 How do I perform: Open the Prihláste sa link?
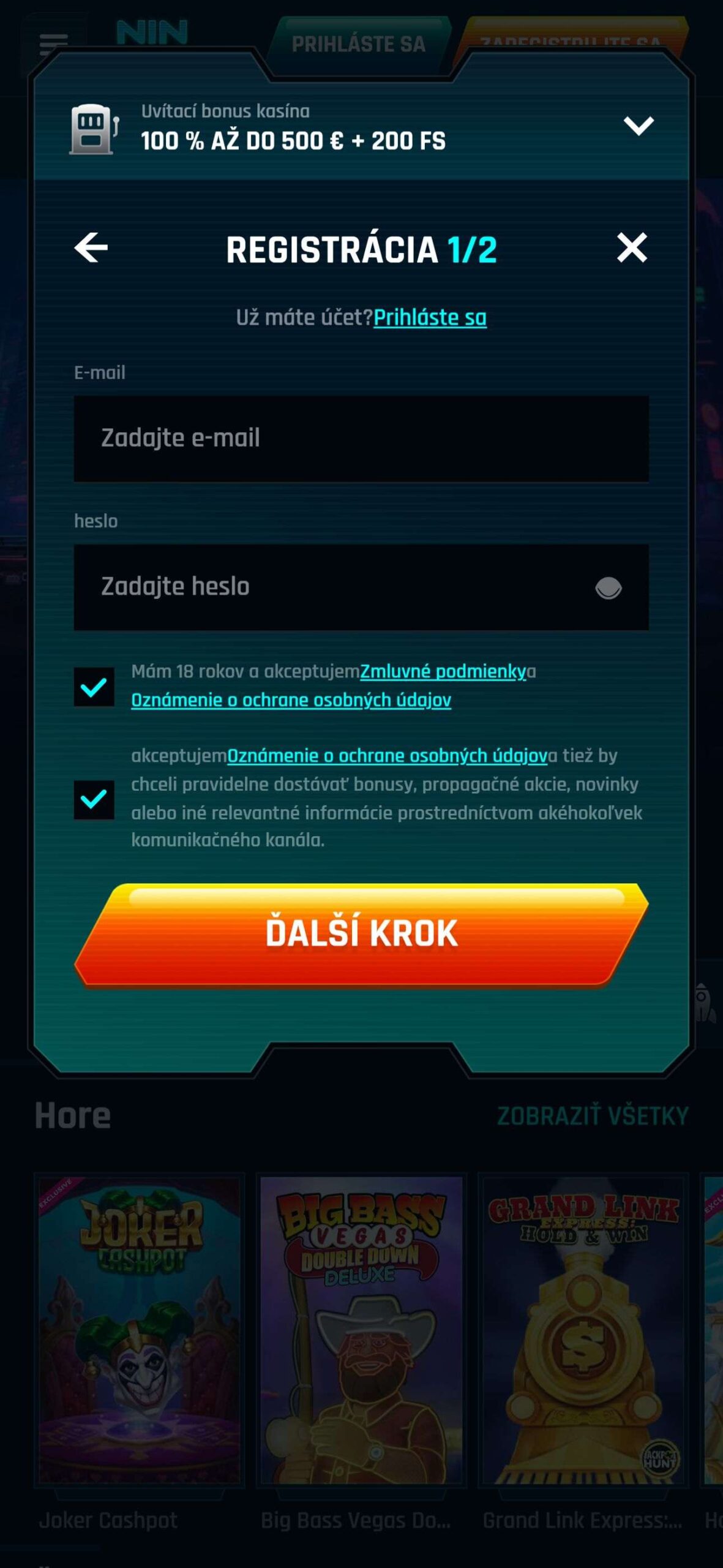[x=430, y=317]
